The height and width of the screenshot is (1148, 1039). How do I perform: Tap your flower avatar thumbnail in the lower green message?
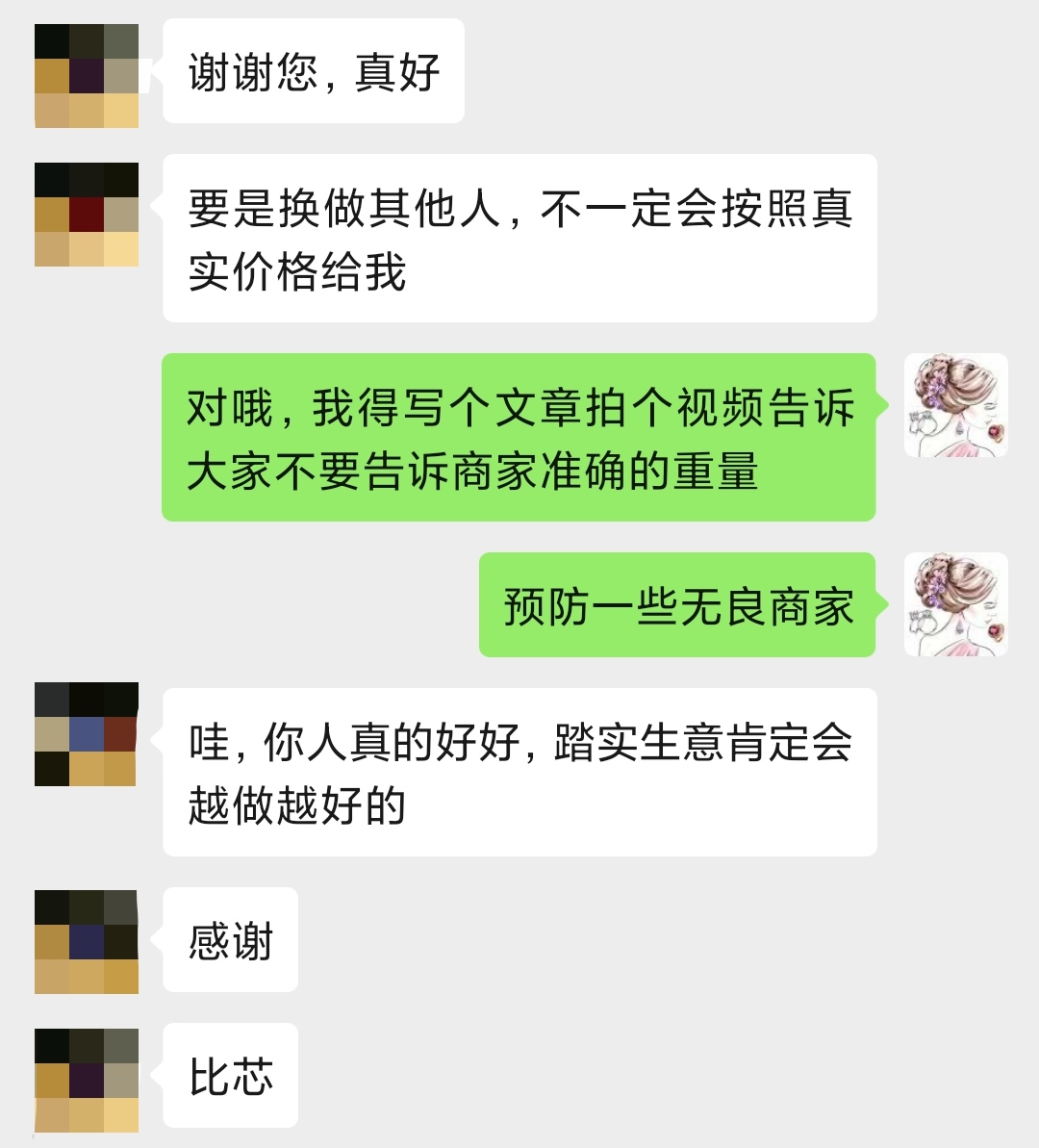pyautogui.click(x=956, y=606)
